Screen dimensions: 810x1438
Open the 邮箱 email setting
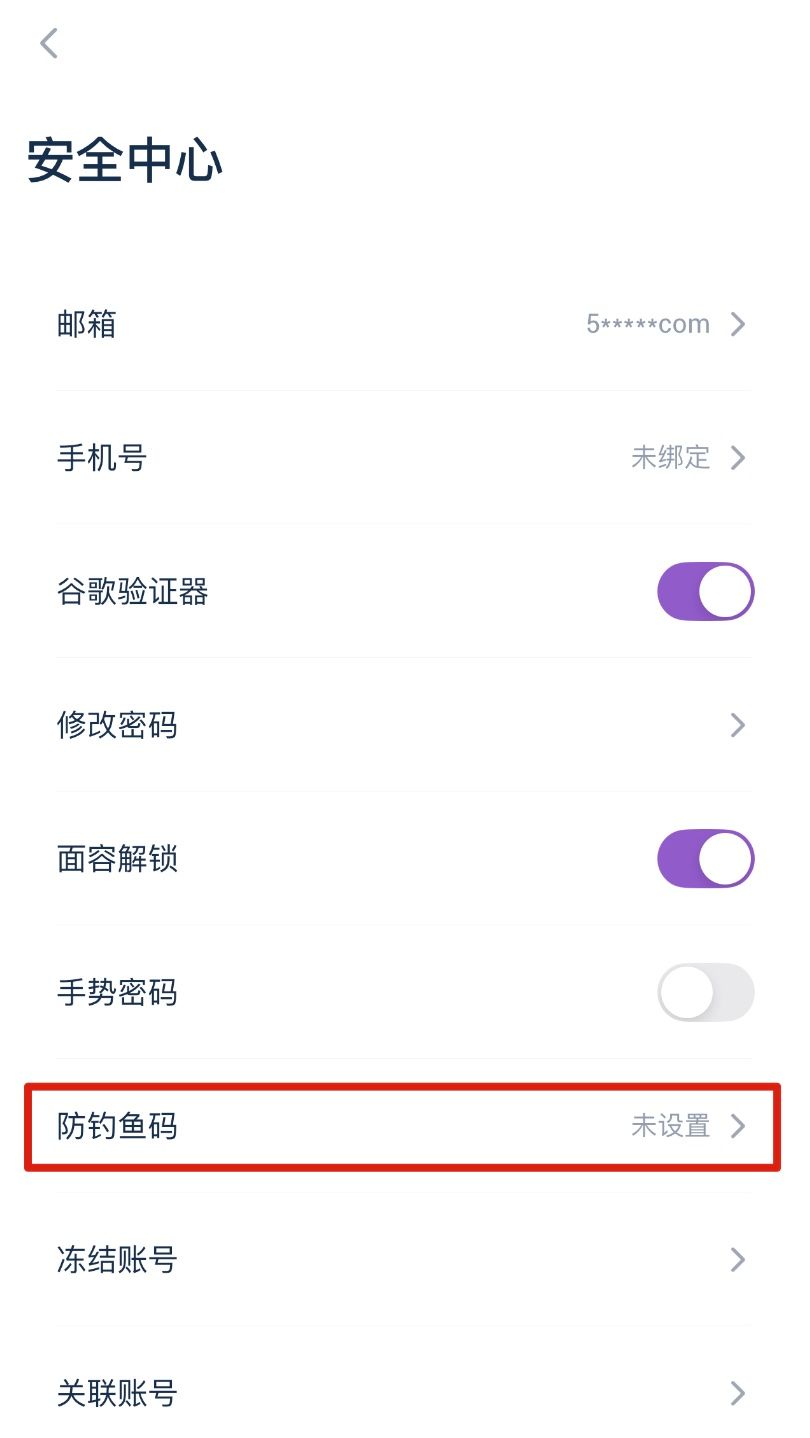[402, 324]
